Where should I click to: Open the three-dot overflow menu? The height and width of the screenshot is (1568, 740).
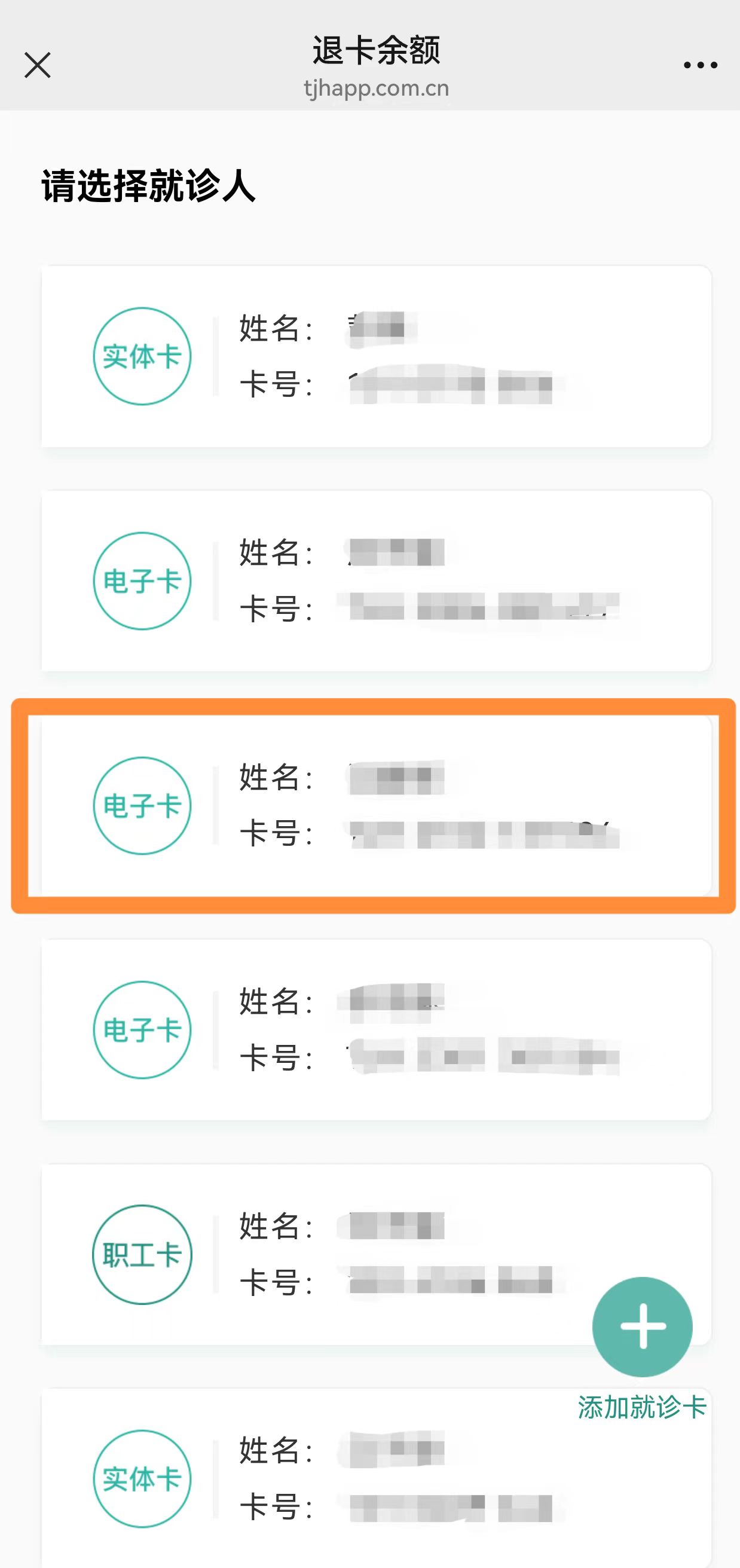(x=700, y=65)
